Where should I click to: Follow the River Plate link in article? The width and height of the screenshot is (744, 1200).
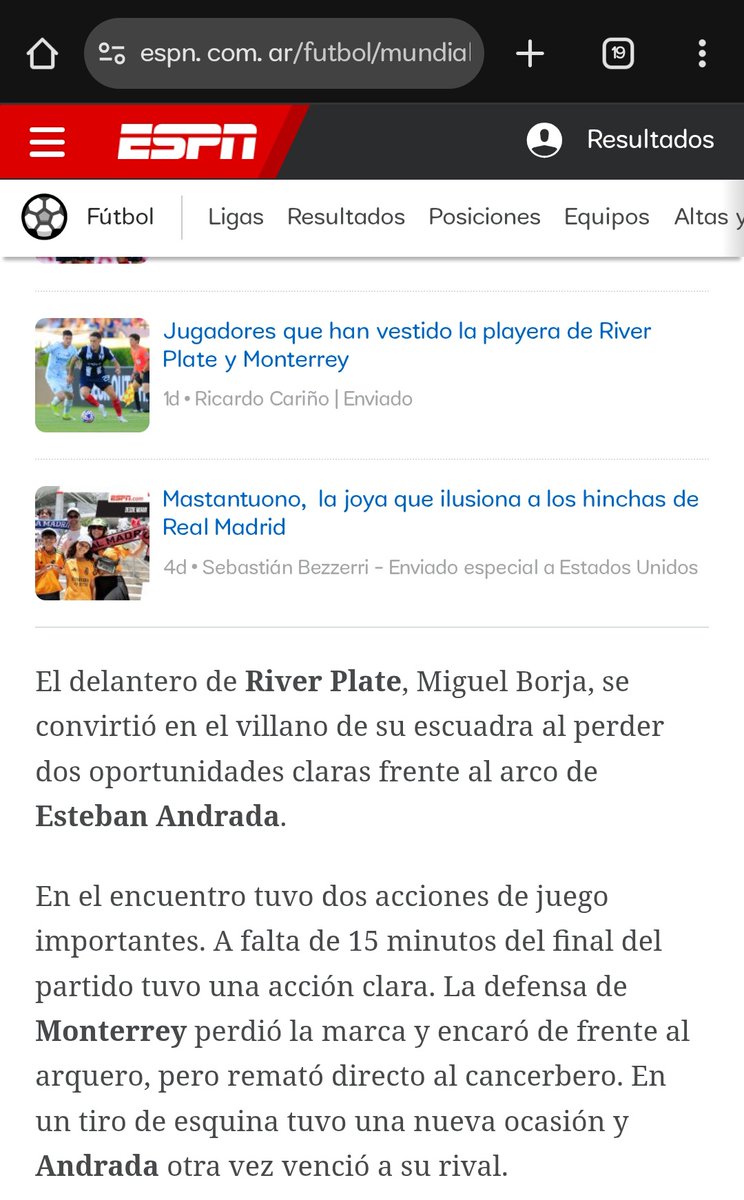(323, 682)
